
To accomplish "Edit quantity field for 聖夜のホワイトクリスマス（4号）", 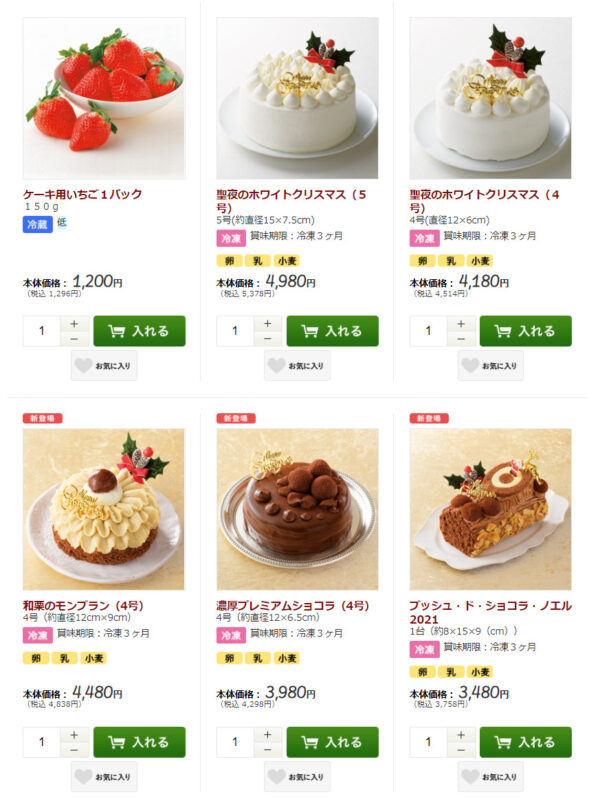I will point(429,331).
